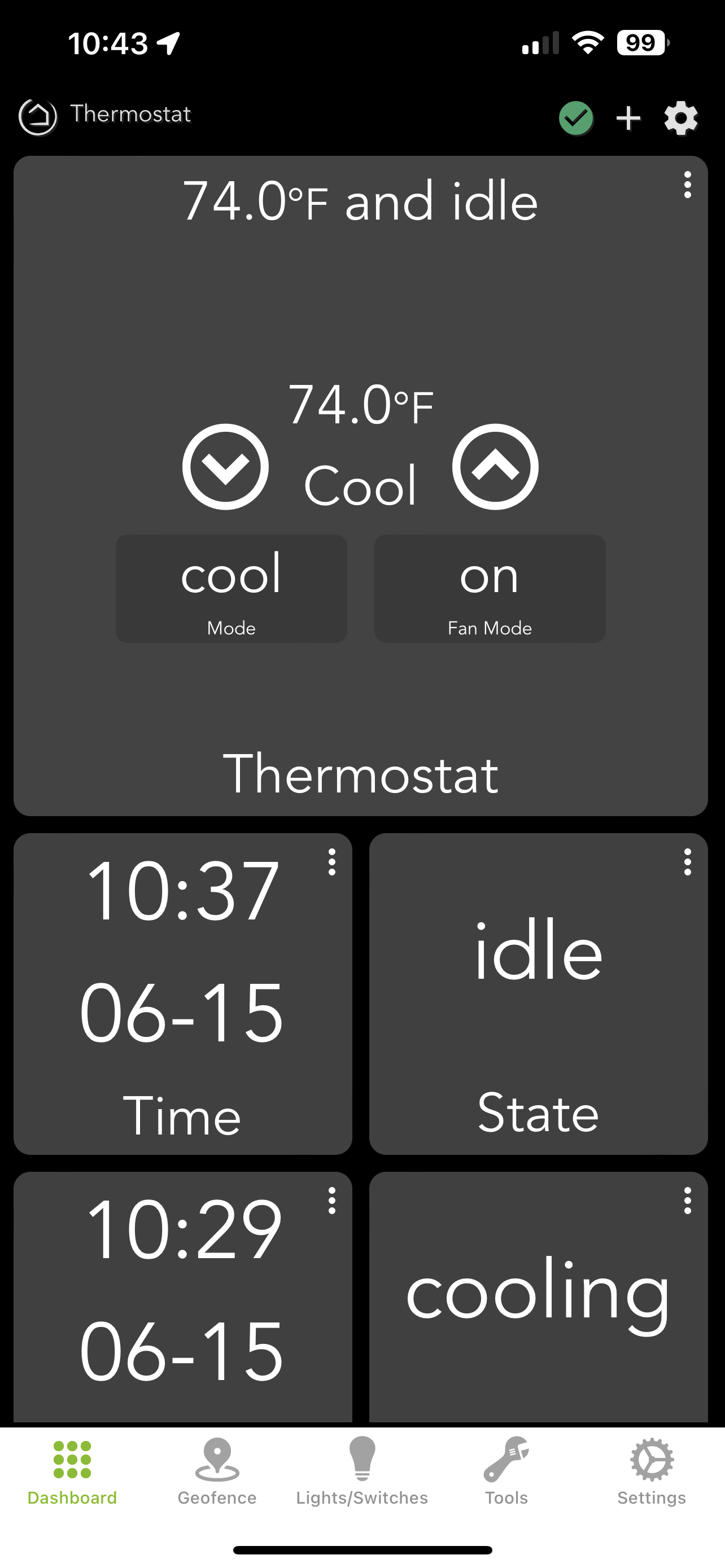Open the three-dot menu on the State tile
This screenshot has width=725, height=1568.
(x=687, y=862)
